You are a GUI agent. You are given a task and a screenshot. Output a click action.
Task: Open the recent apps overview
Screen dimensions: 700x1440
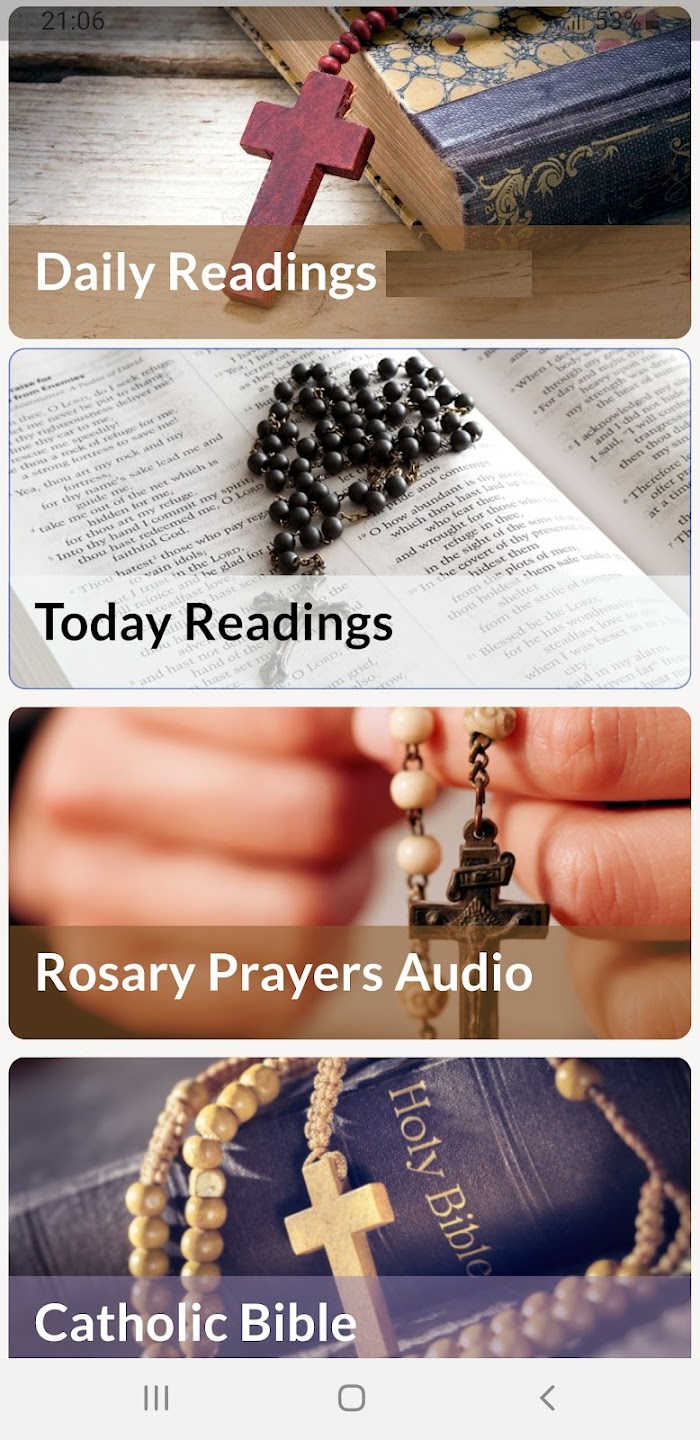[x=156, y=1398]
